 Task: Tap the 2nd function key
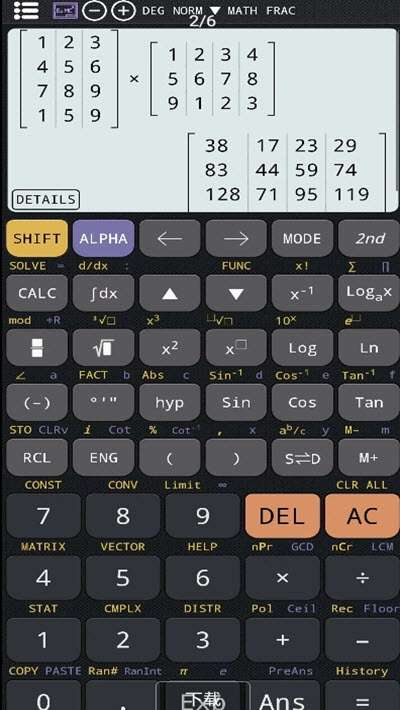point(369,238)
